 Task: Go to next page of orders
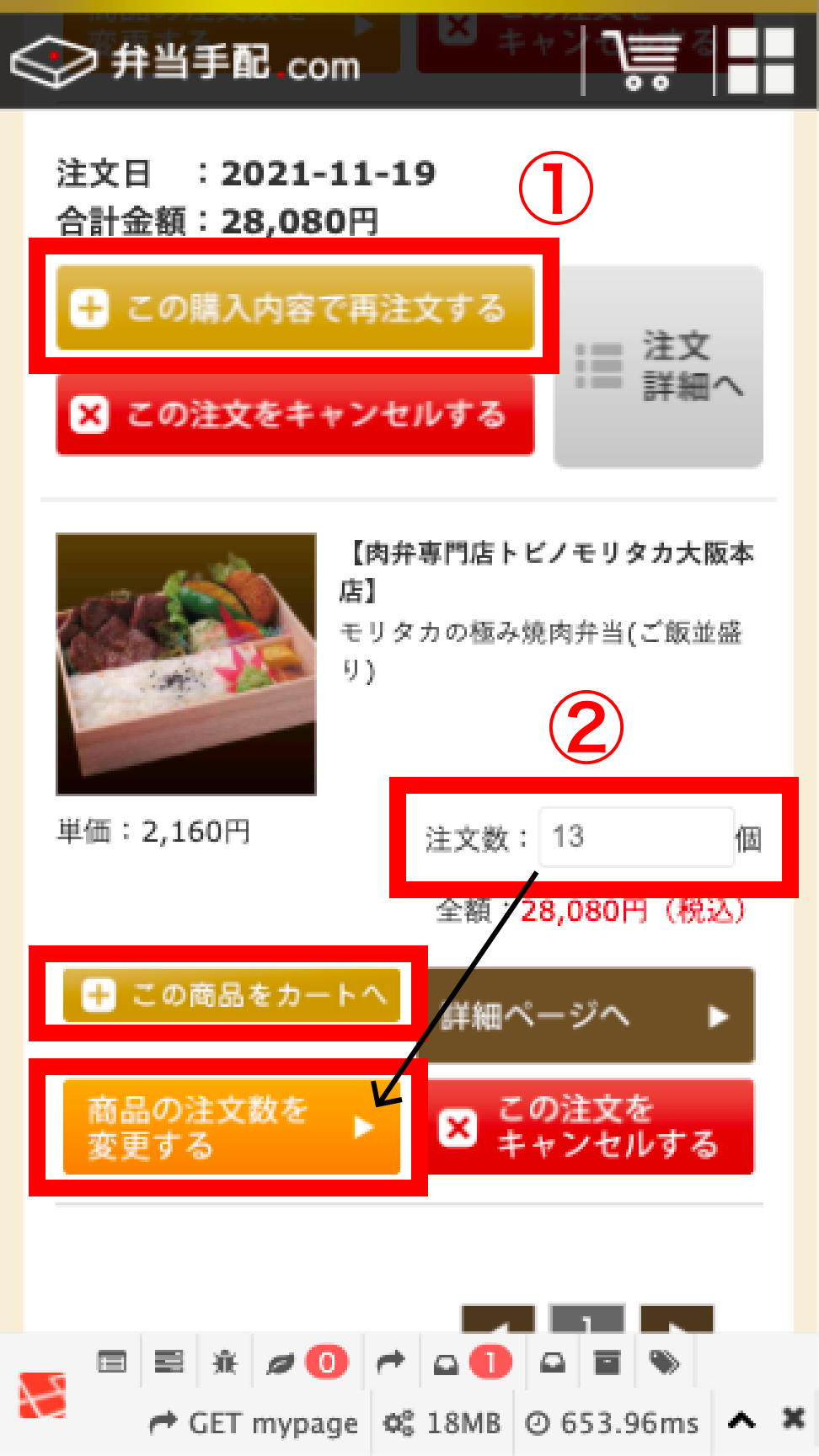[x=677, y=1319]
